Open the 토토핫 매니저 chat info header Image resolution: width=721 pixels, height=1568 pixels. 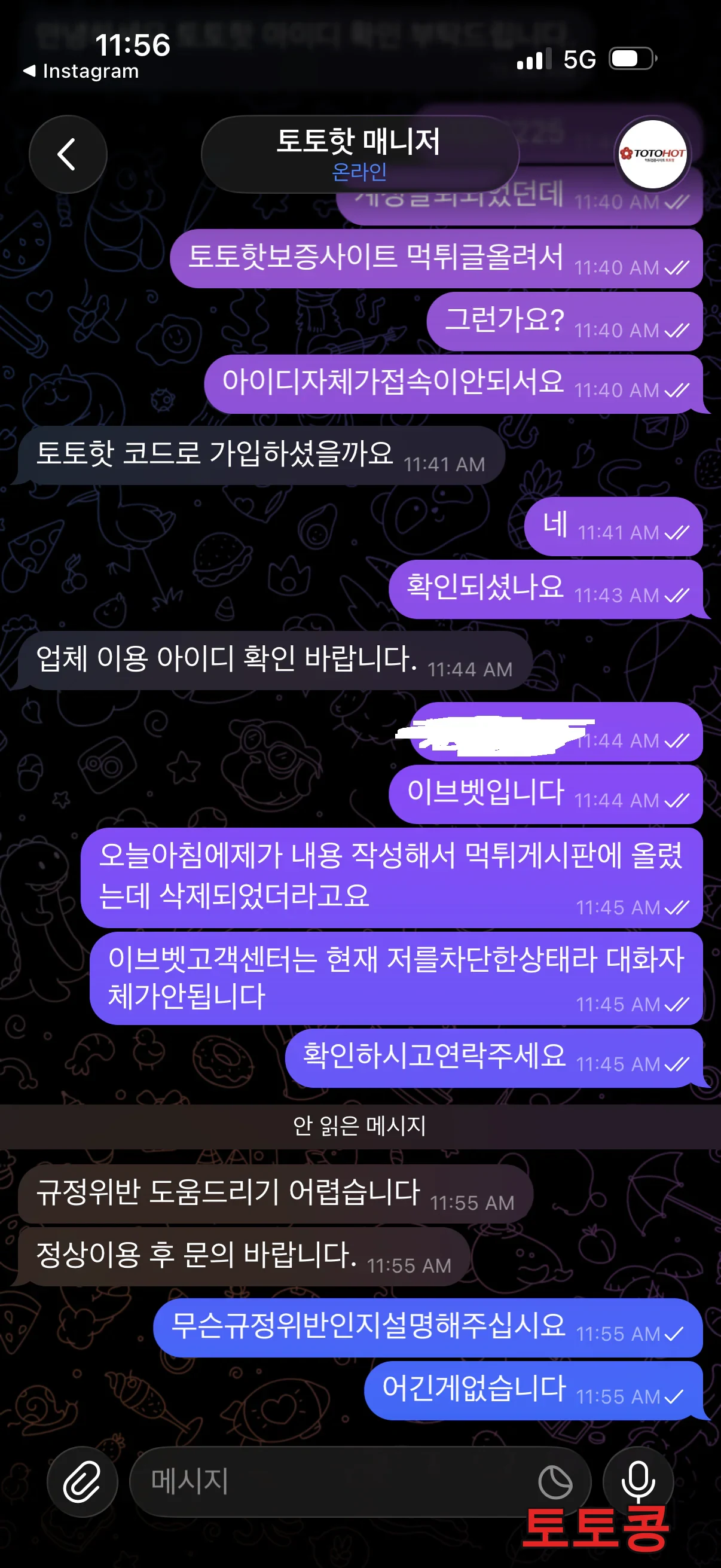(360, 154)
